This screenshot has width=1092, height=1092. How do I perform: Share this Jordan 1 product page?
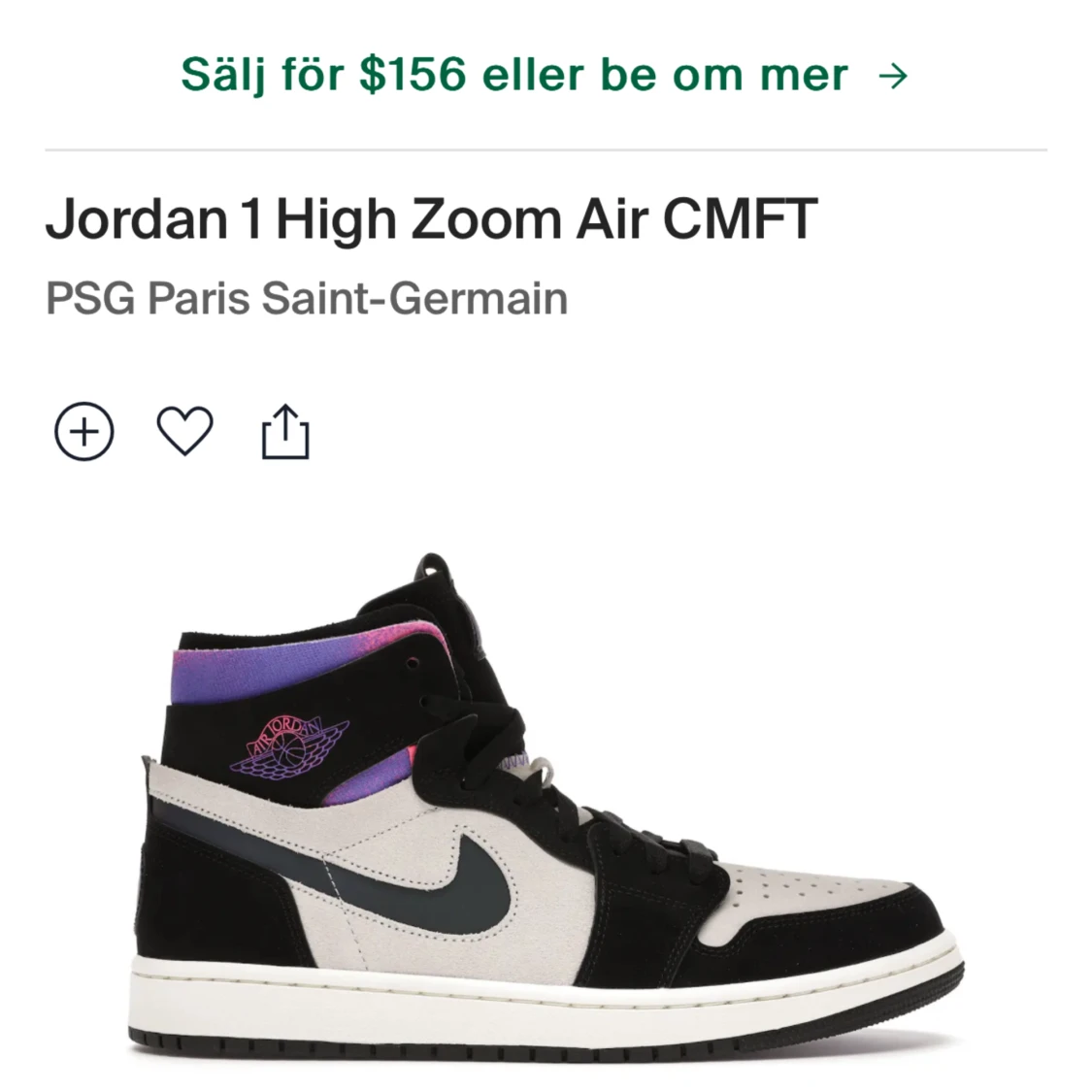click(285, 431)
